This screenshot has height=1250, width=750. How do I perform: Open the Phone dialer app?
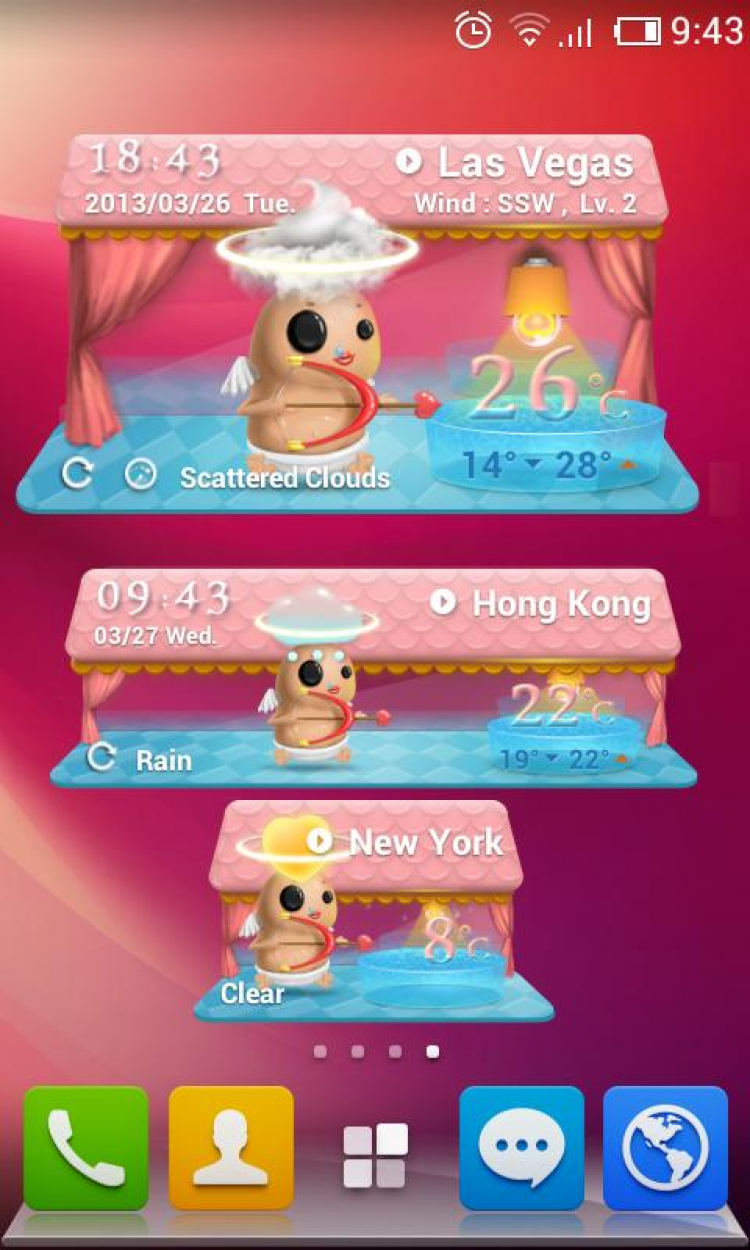point(86,1149)
